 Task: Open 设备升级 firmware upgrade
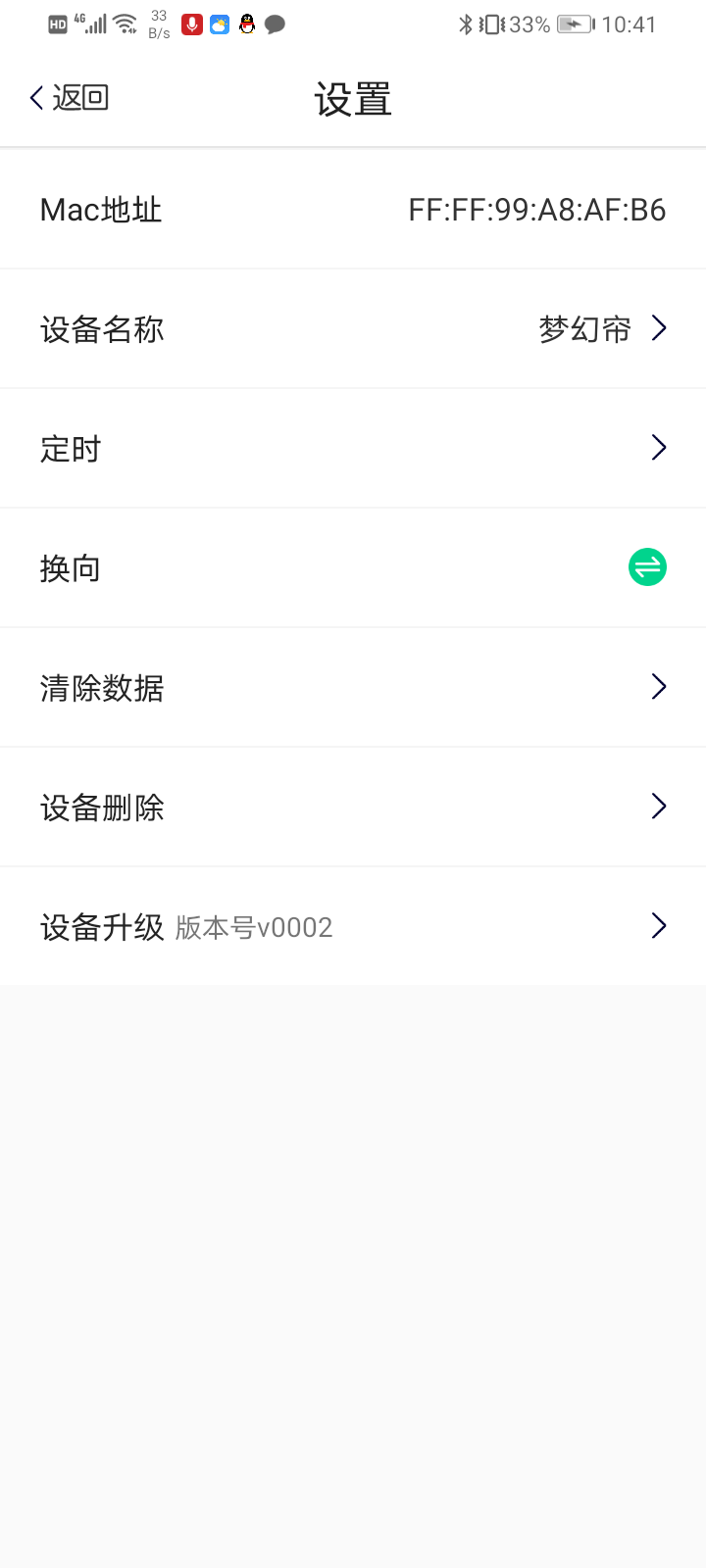(353, 927)
